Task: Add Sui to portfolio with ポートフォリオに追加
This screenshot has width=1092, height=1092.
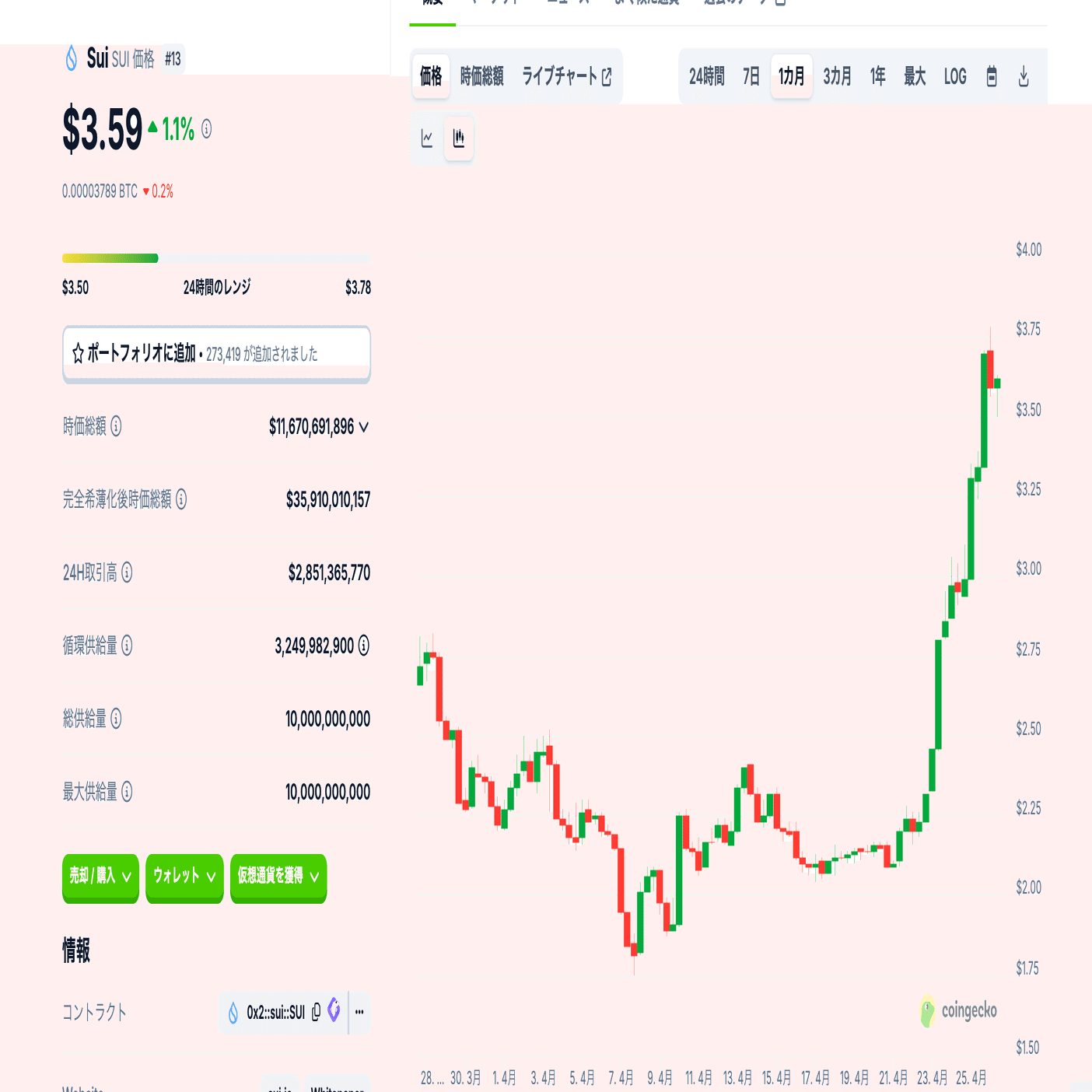Action: point(216,354)
